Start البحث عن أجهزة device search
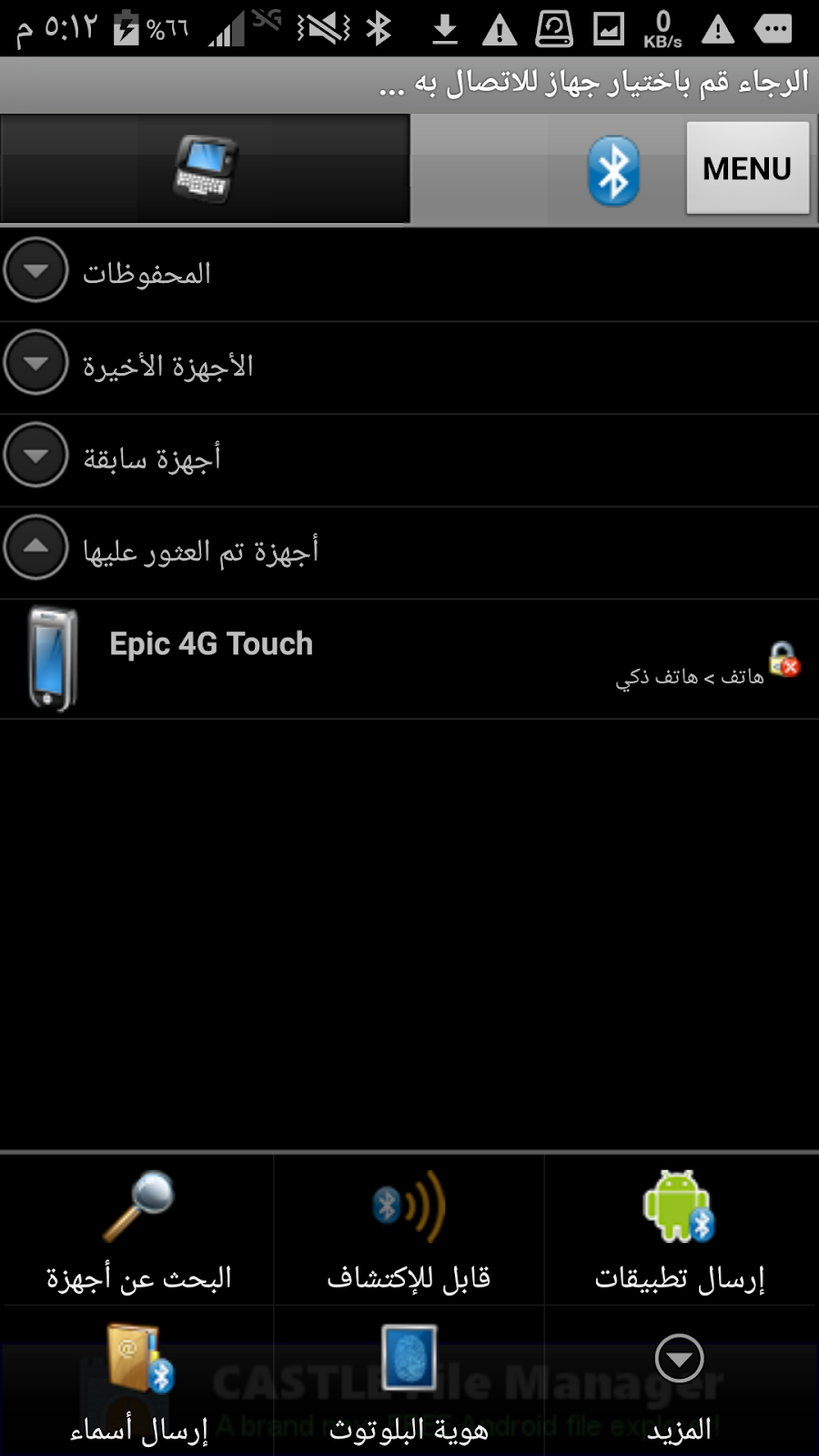 tap(138, 1230)
